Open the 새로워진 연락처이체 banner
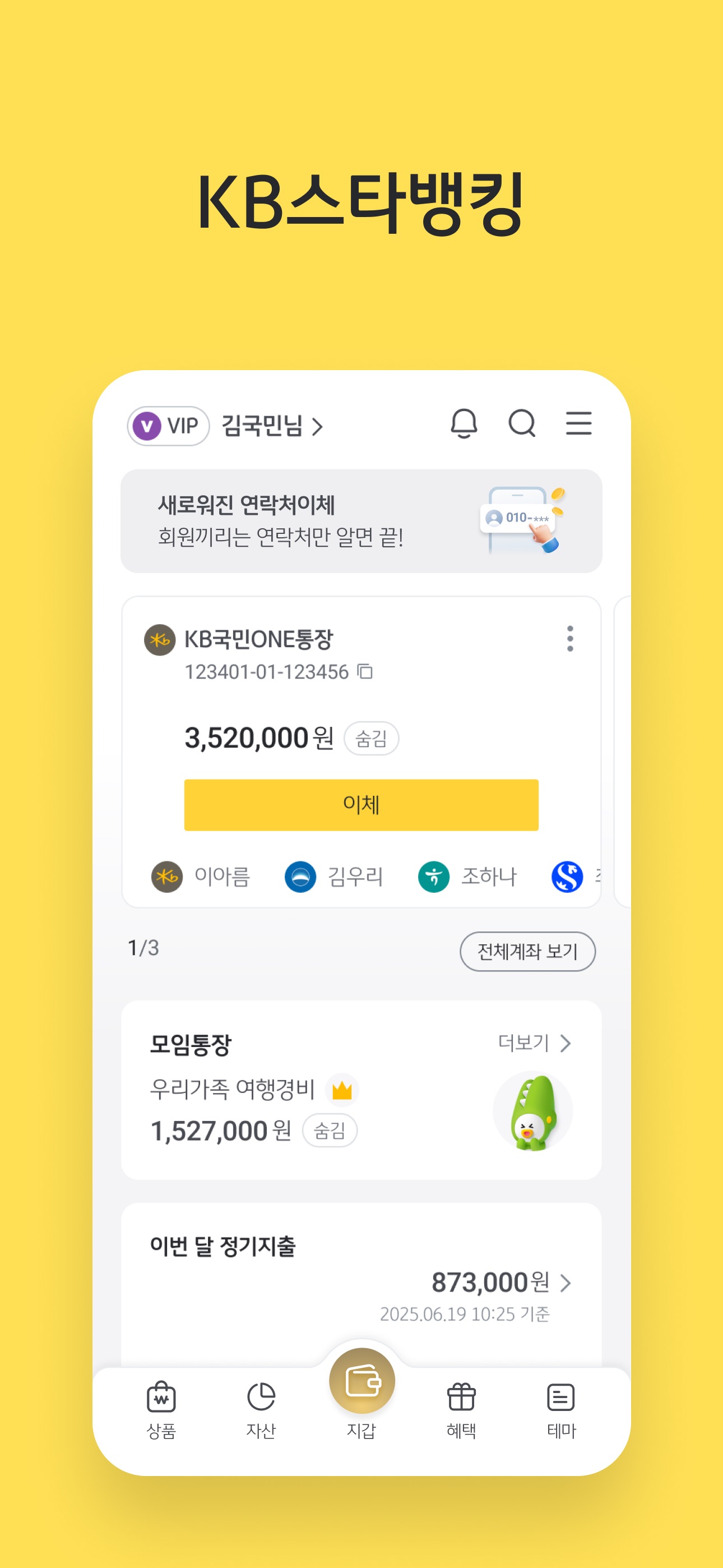723x1568 pixels. (361, 520)
